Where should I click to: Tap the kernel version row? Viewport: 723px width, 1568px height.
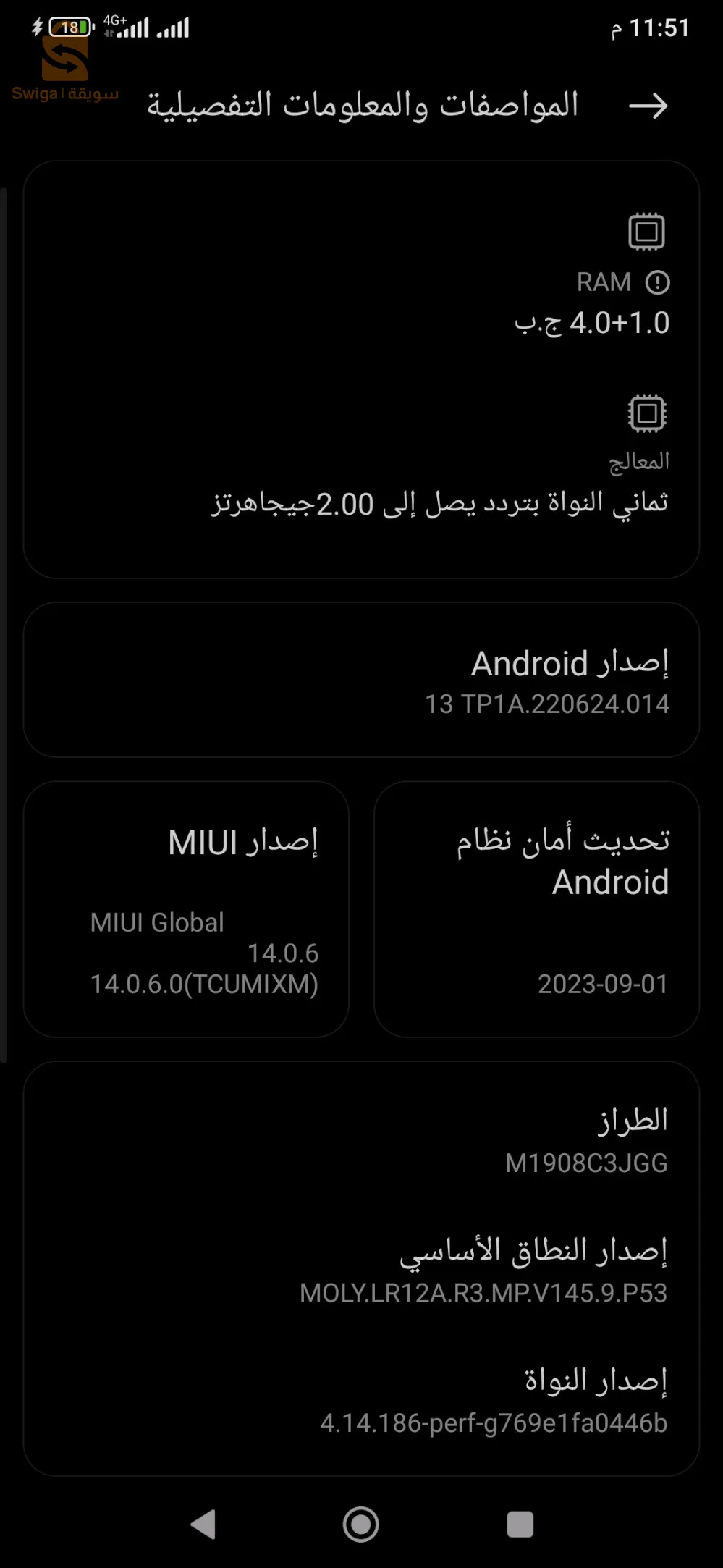492,1401
